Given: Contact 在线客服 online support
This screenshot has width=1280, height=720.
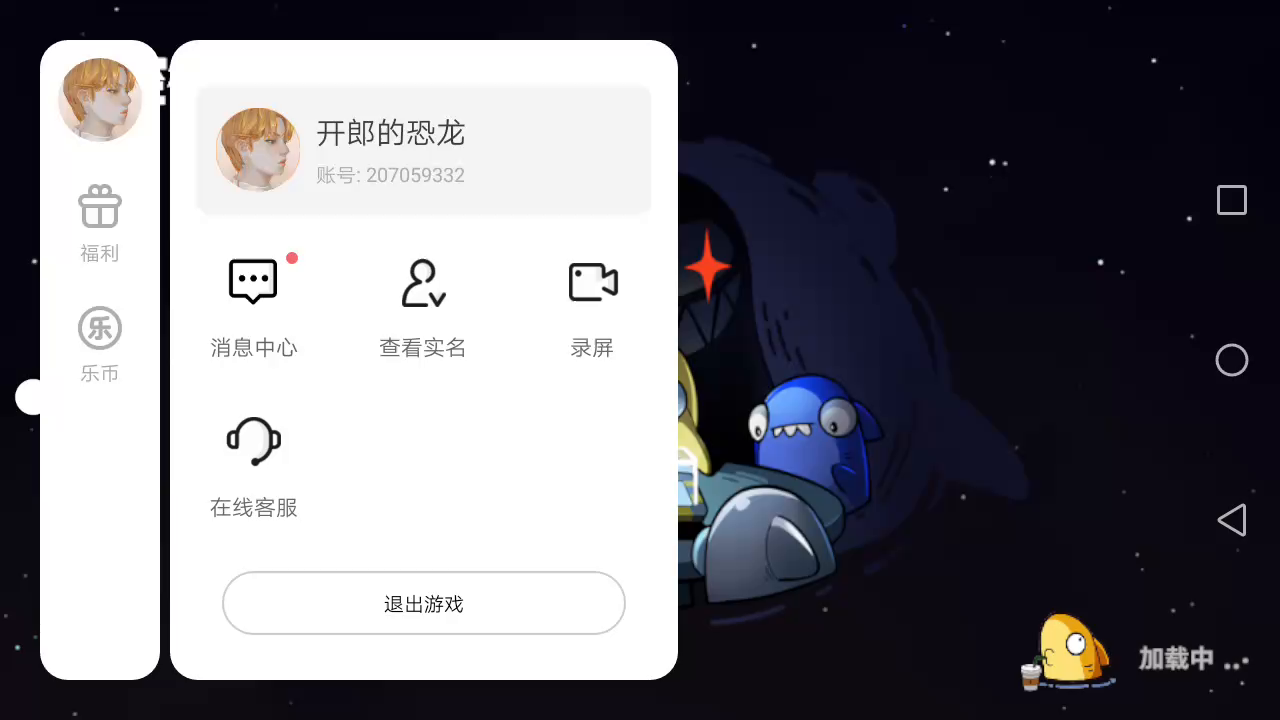Looking at the screenshot, I should click(x=253, y=465).
